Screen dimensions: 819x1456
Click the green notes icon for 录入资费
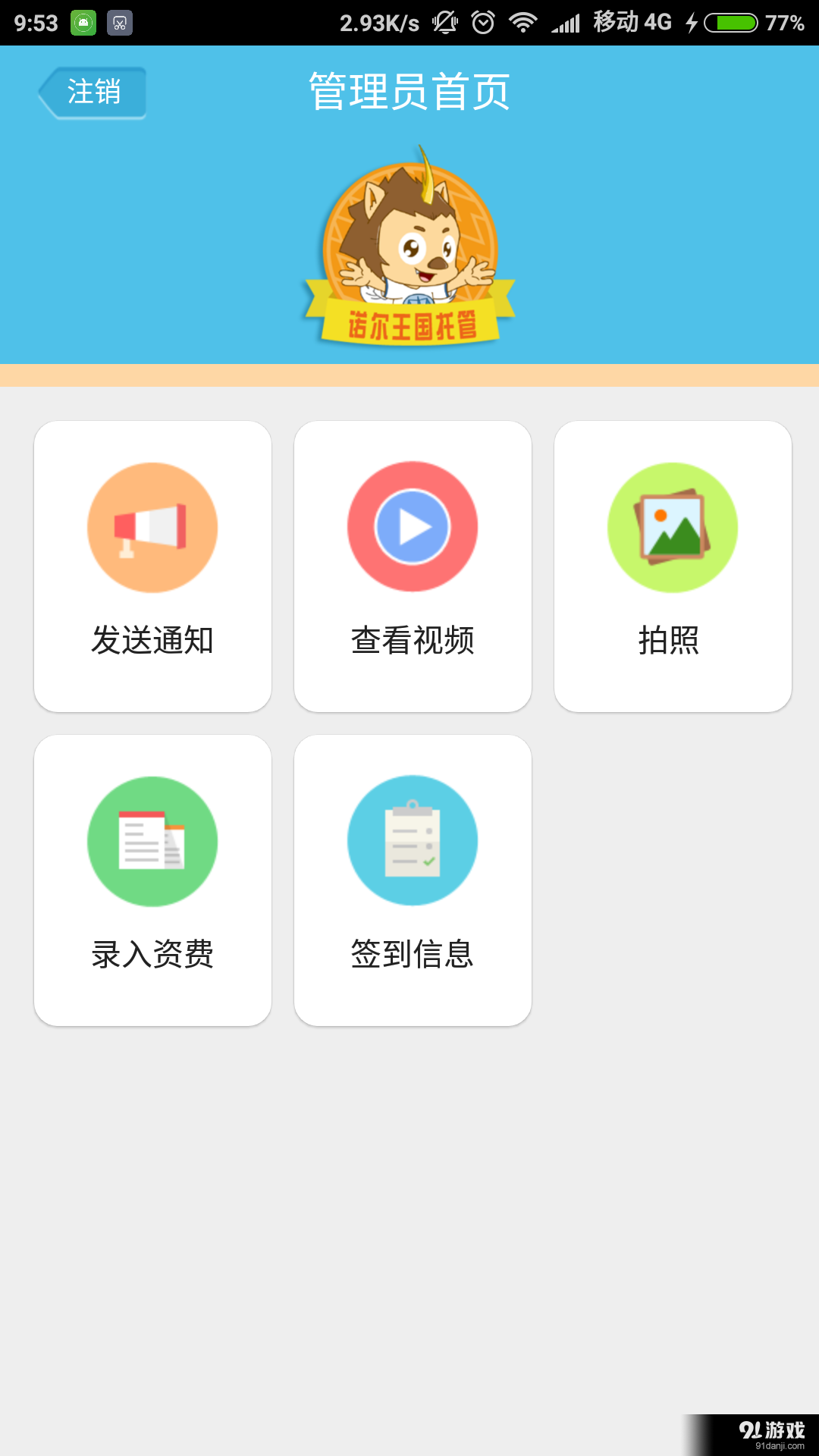coord(152,840)
